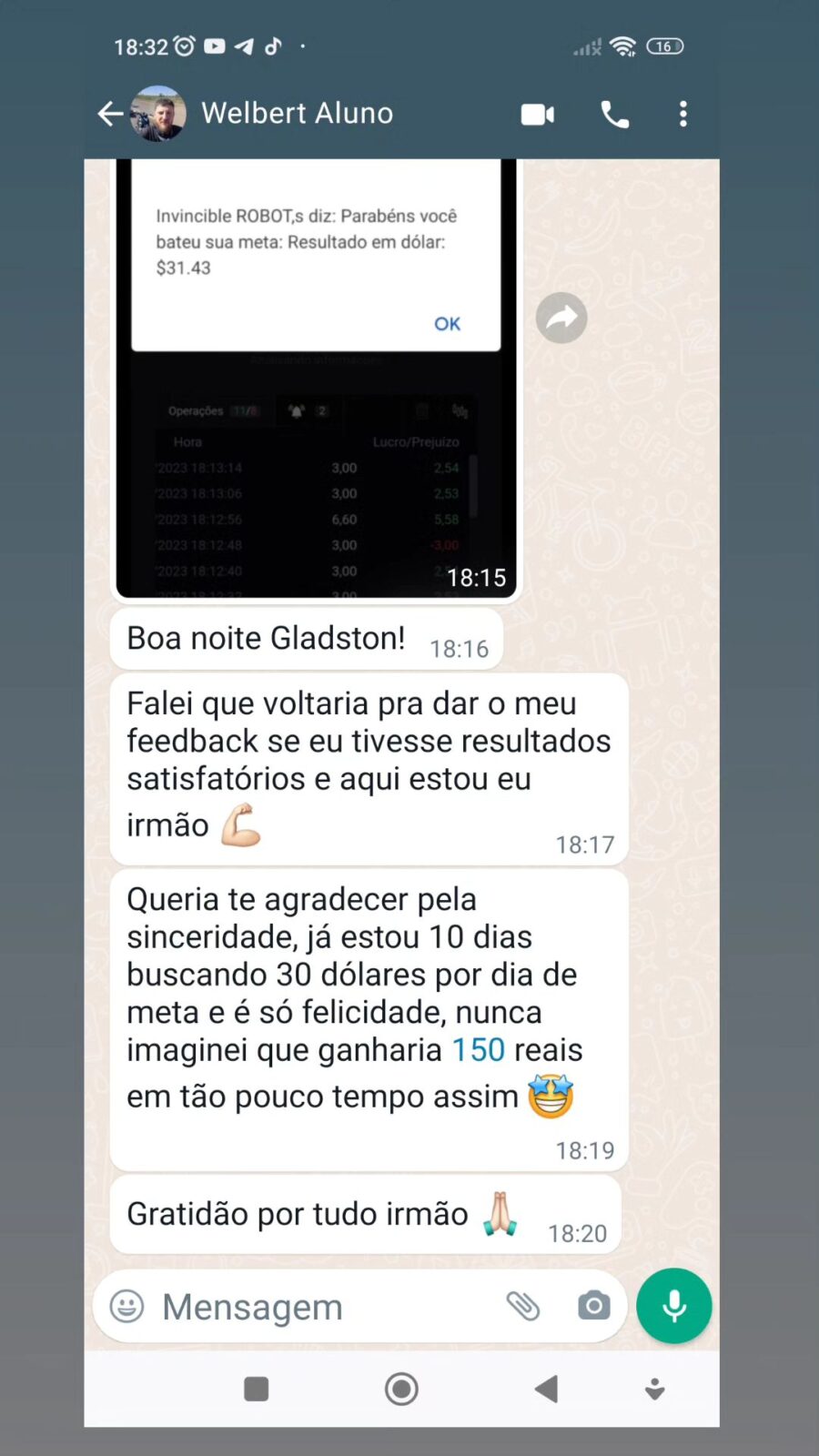Focus the Mensagem text field

(318, 1307)
